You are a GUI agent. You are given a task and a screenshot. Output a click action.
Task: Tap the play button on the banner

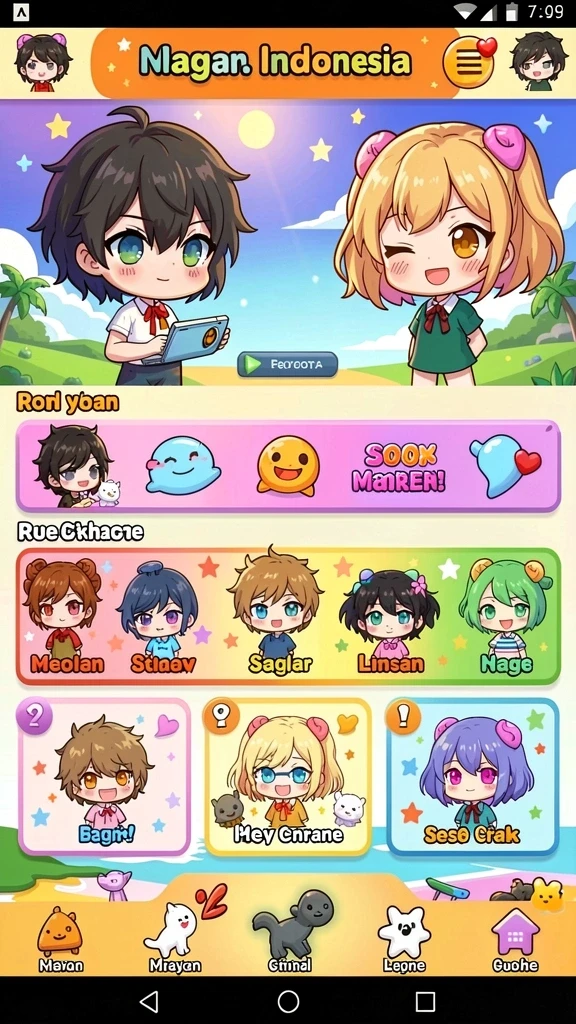pos(287,364)
